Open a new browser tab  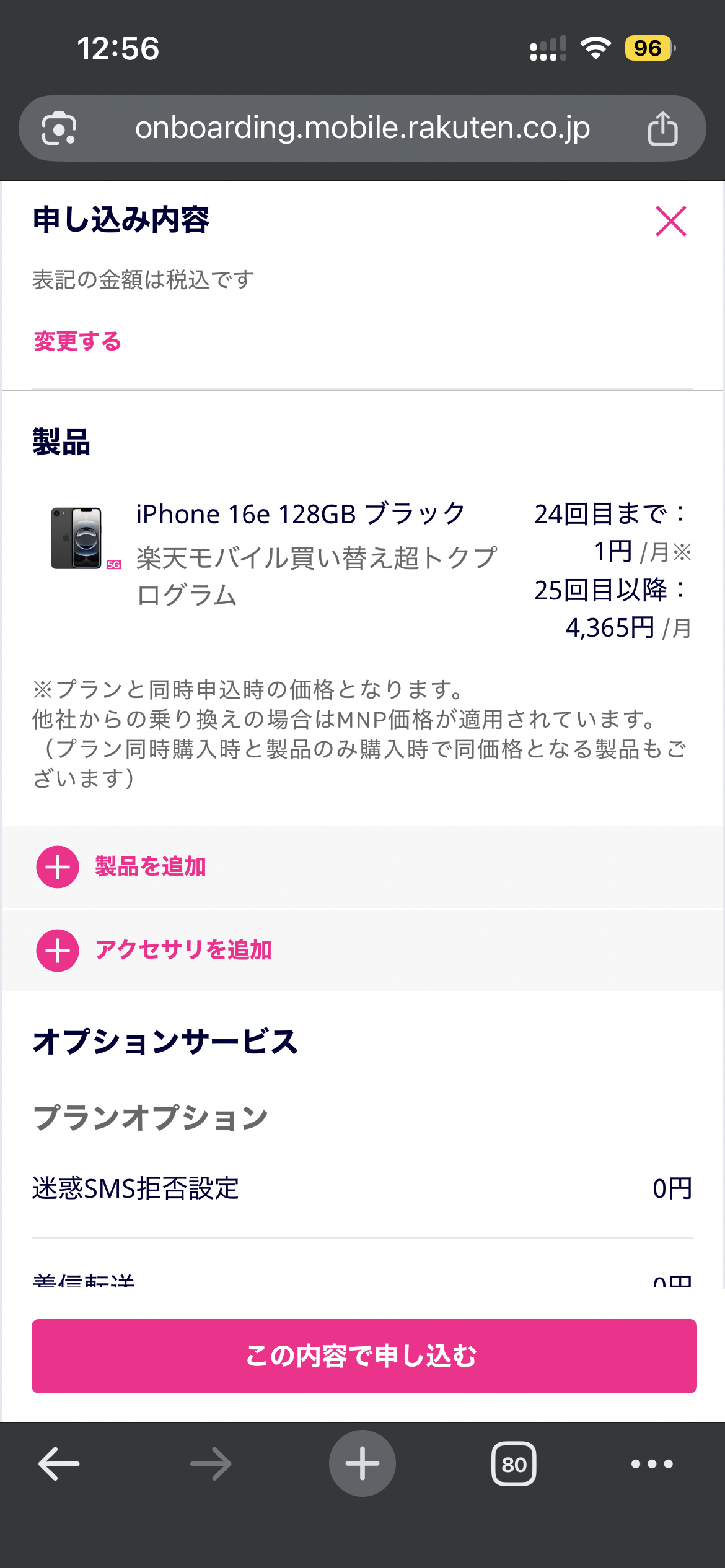[362, 1464]
